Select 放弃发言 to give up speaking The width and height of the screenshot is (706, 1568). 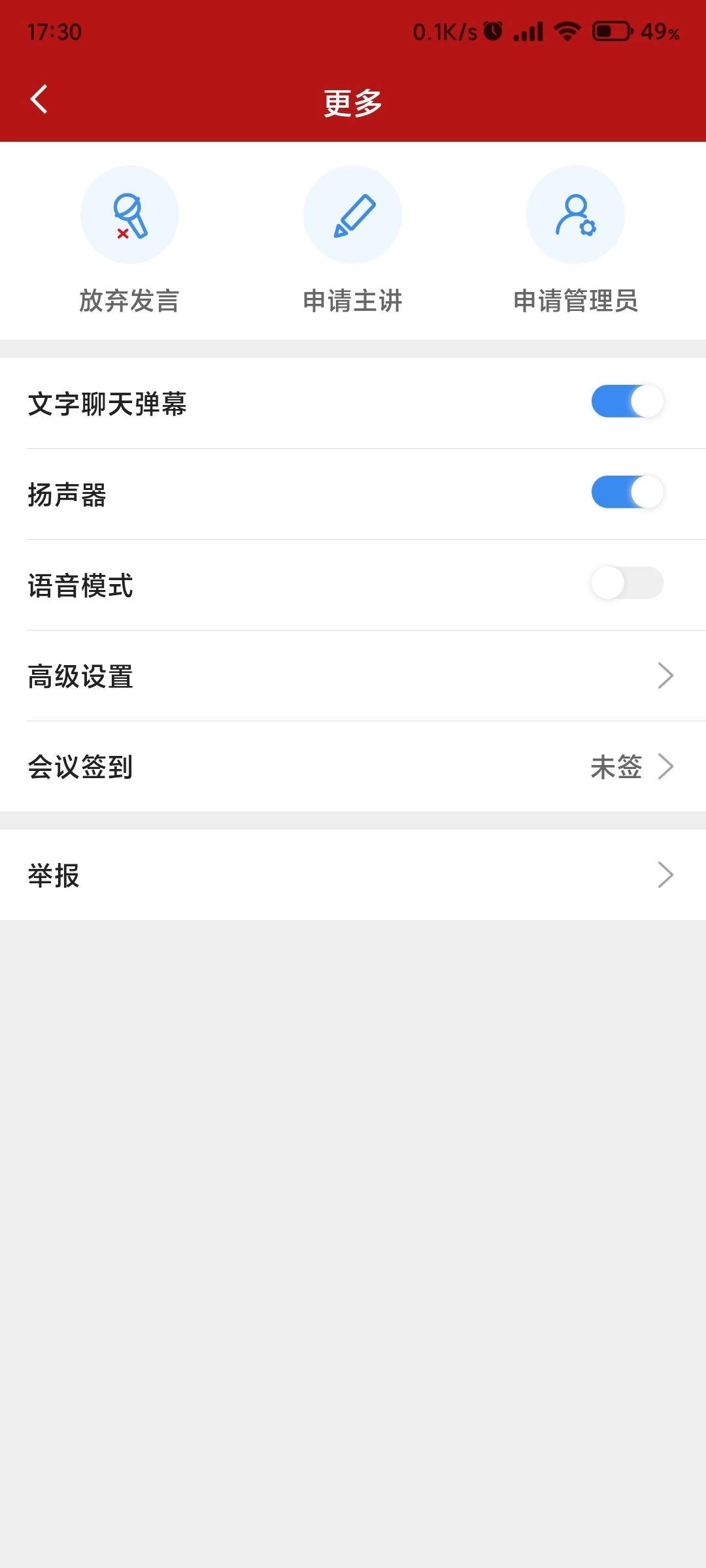click(129, 302)
